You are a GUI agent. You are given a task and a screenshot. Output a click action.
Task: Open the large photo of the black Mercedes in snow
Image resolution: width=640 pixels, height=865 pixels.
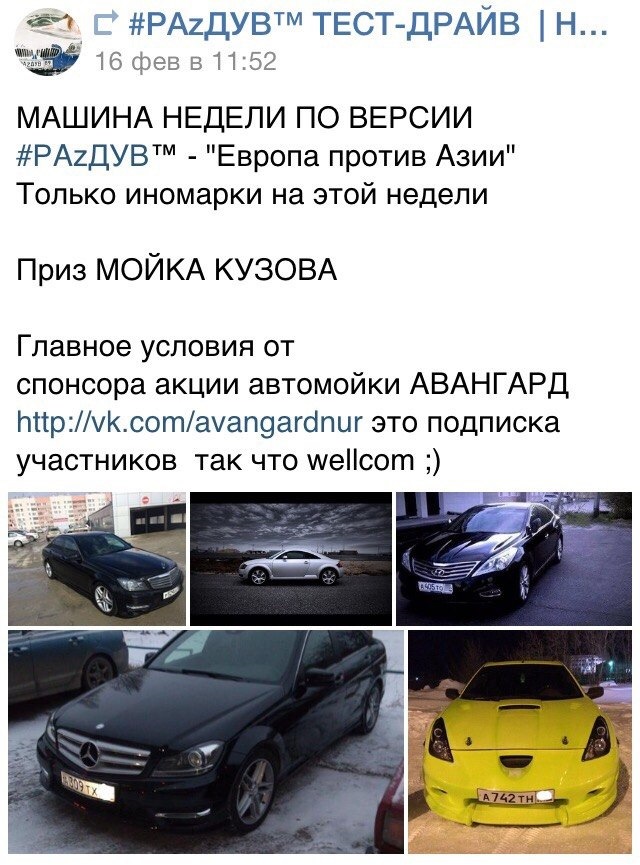click(205, 741)
